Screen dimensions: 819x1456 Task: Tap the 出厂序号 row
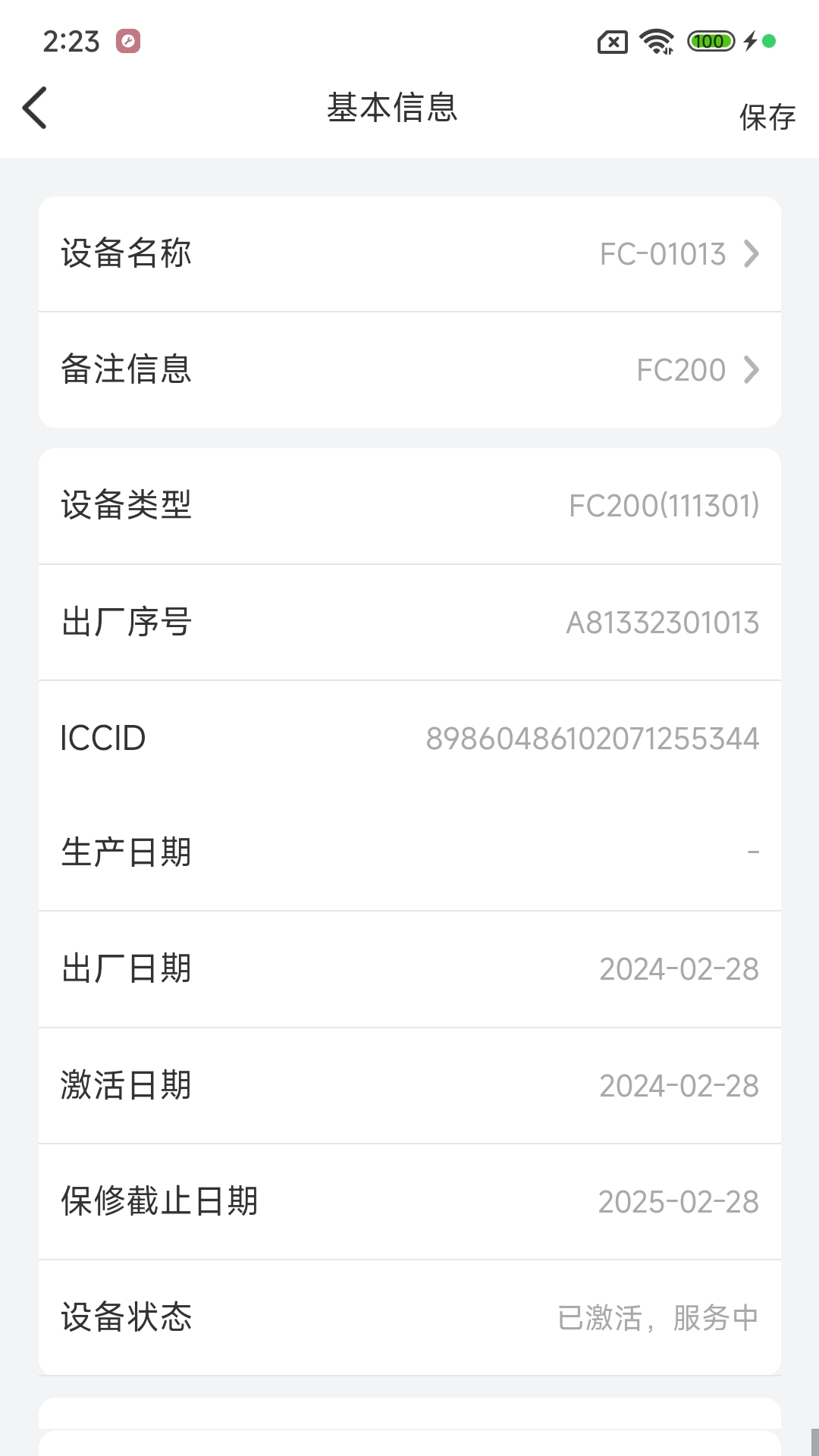(x=409, y=621)
